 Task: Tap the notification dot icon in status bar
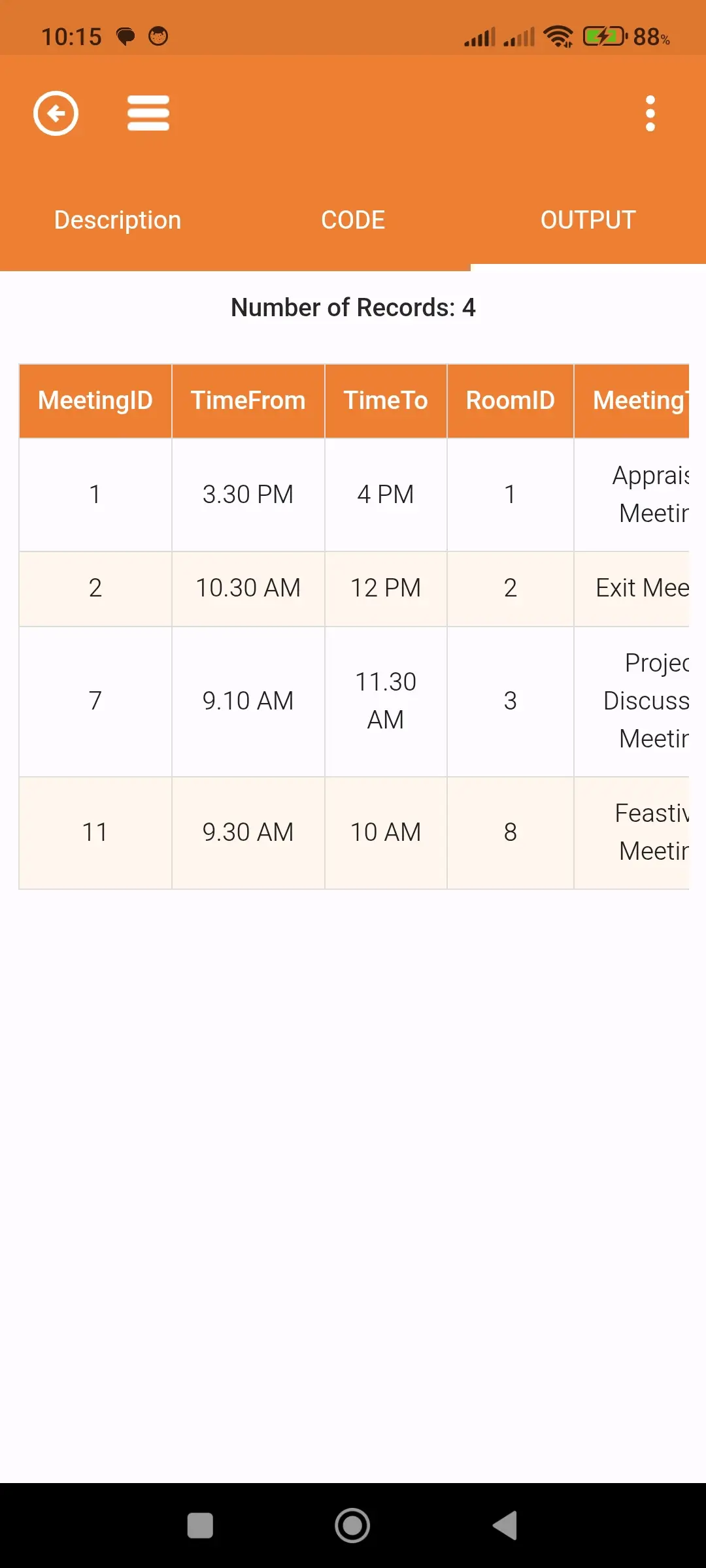(x=125, y=36)
